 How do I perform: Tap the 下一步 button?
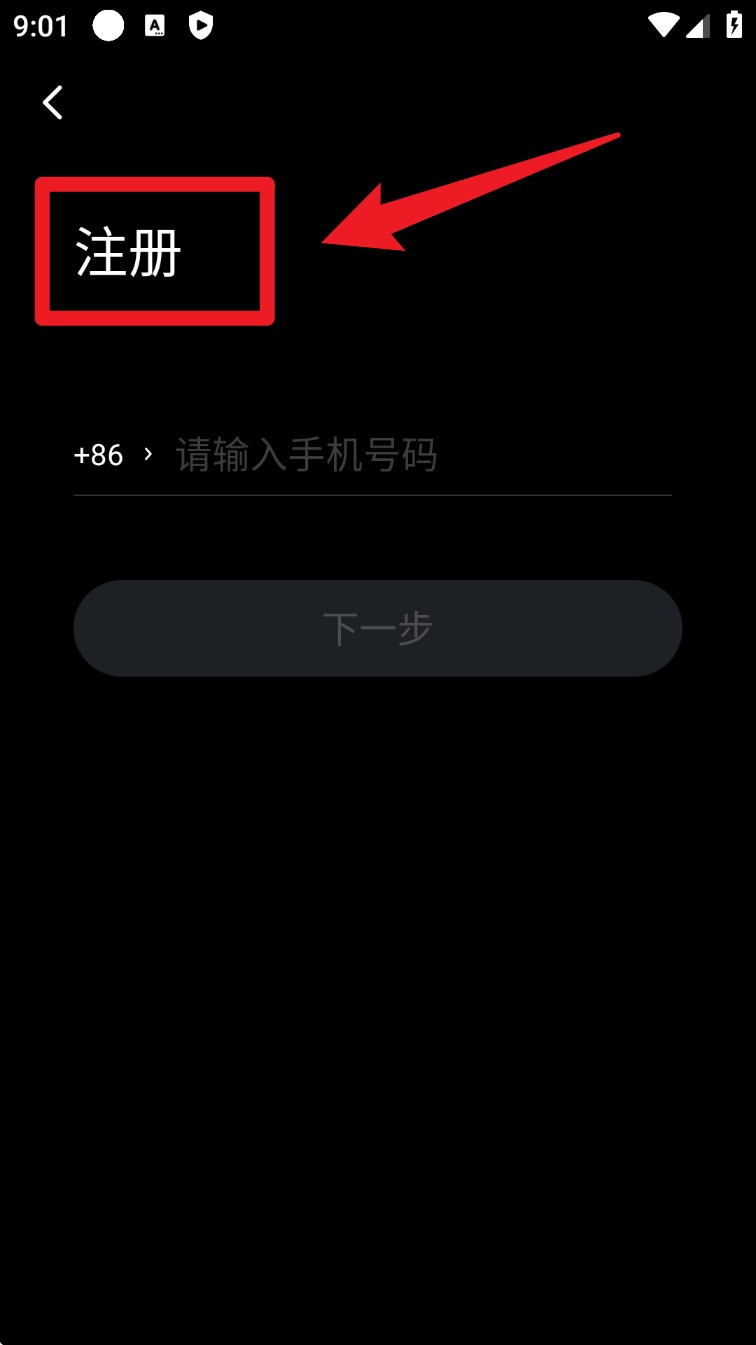click(378, 628)
